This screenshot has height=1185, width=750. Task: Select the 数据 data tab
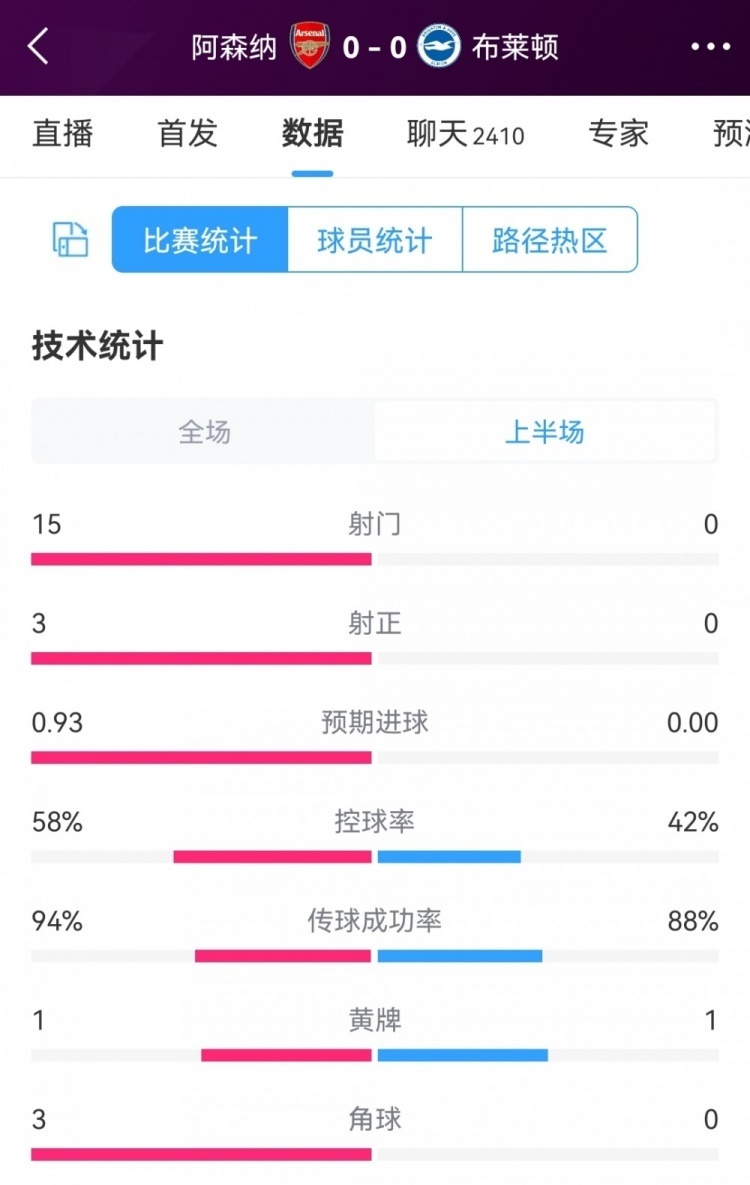coord(312,134)
